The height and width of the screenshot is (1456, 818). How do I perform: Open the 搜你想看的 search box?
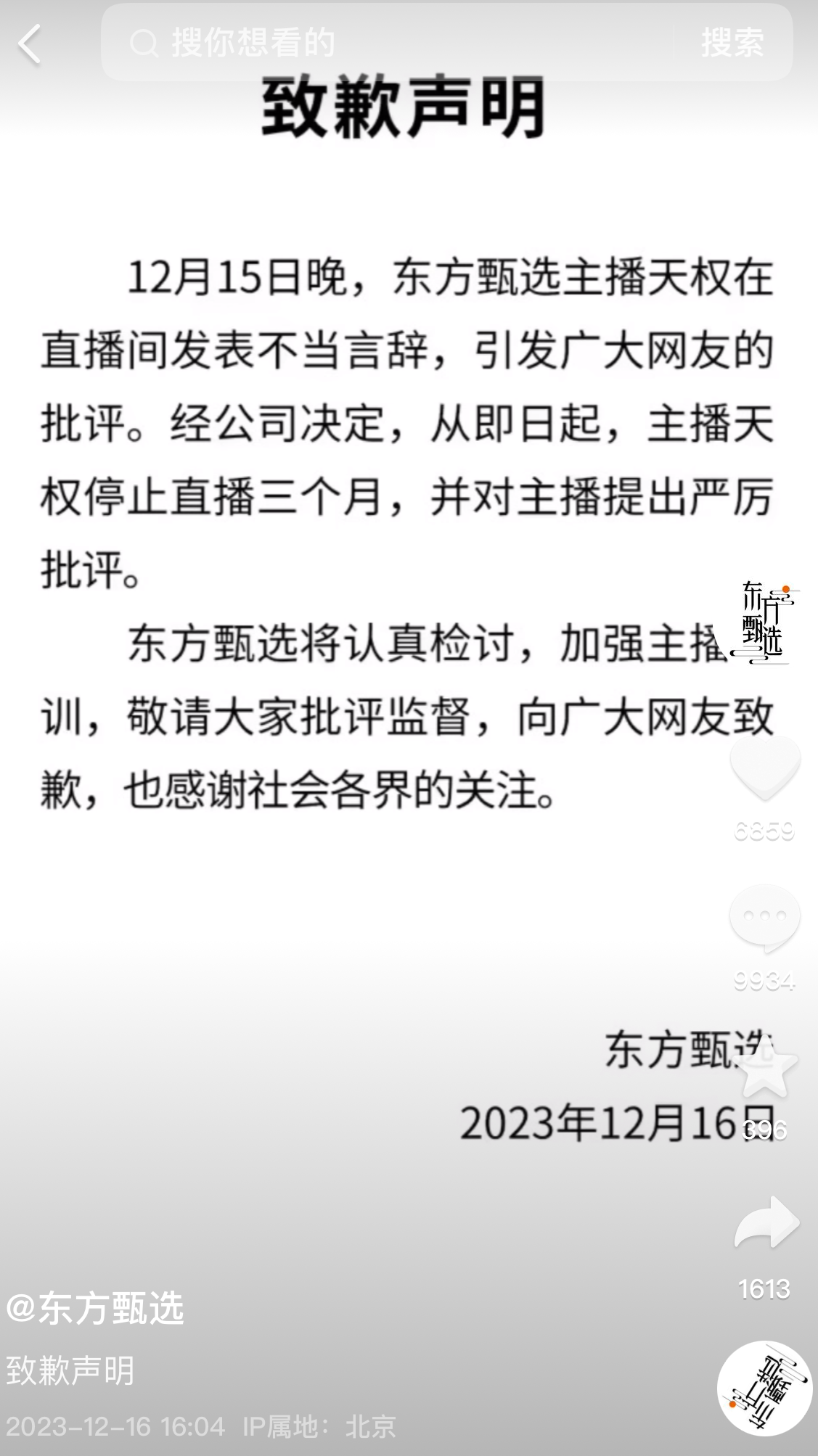click(x=387, y=42)
